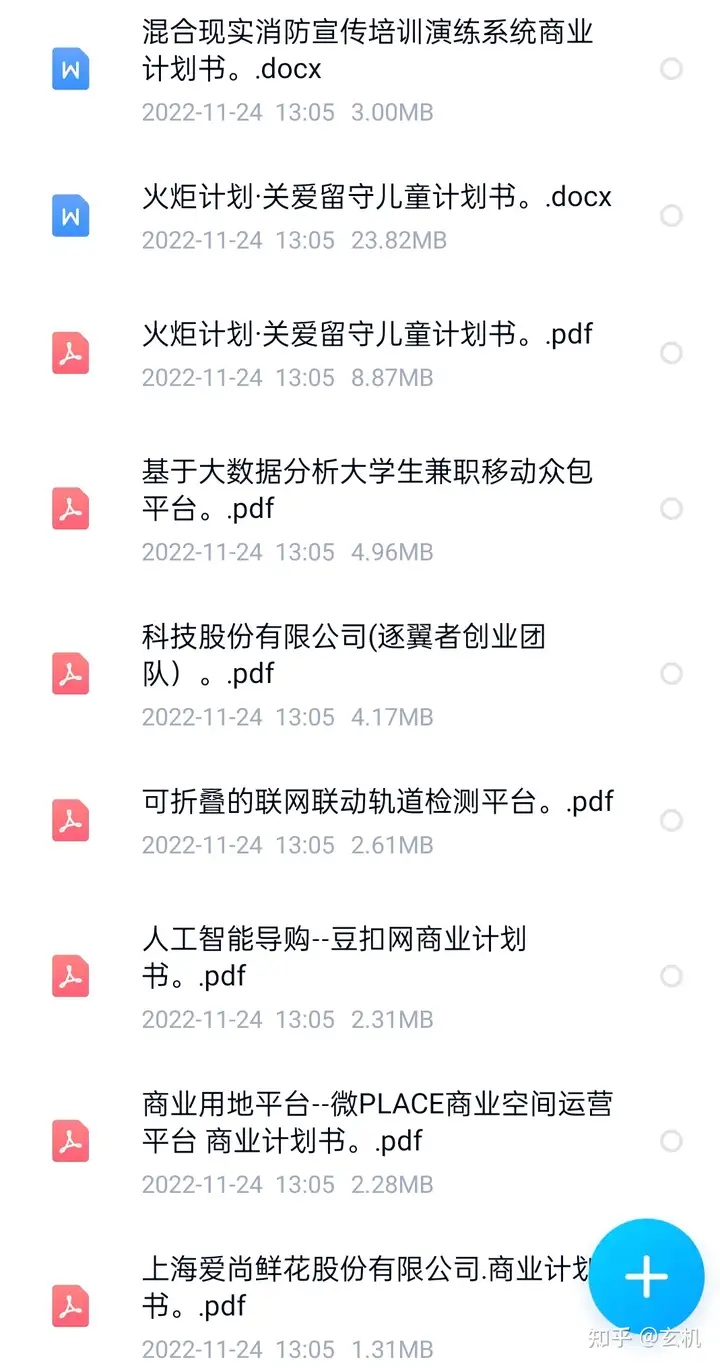Select 基于大数据分析大学生兼职 PDF via its circle
Image resolution: width=720 pixels, height=1368 pixels.
pos(671,509)
